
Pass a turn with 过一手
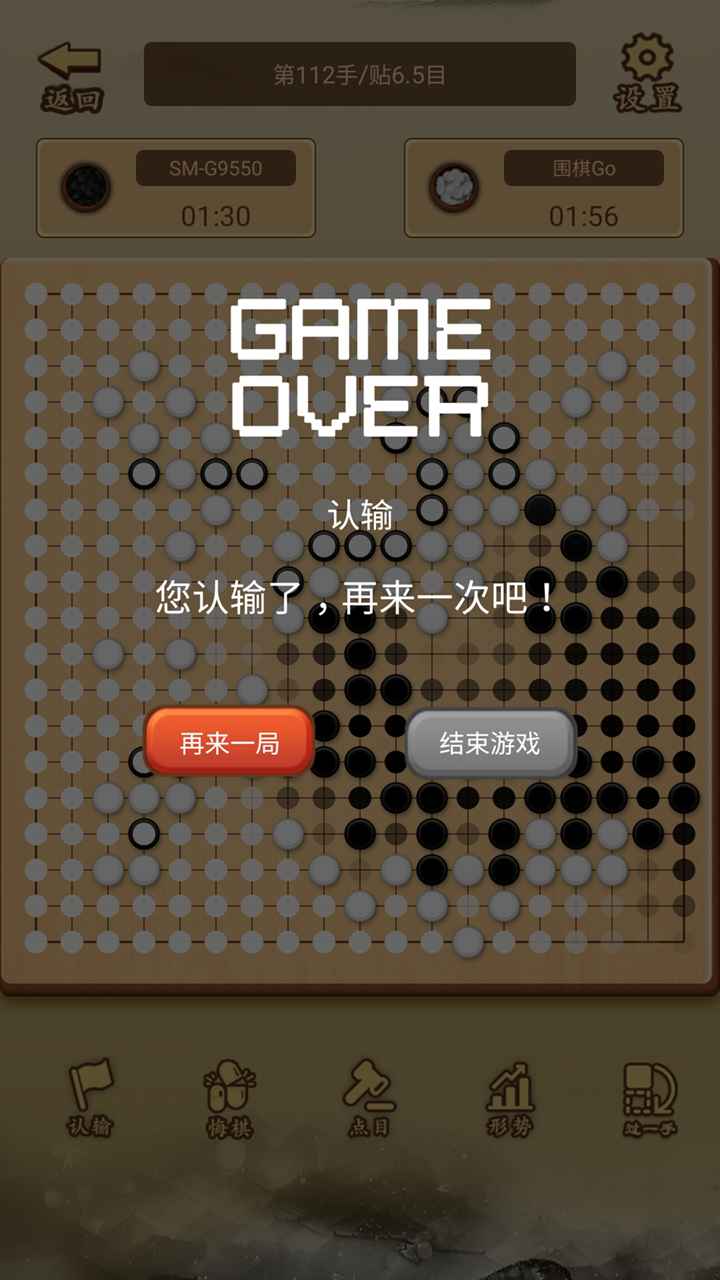tap(650, 1097)
